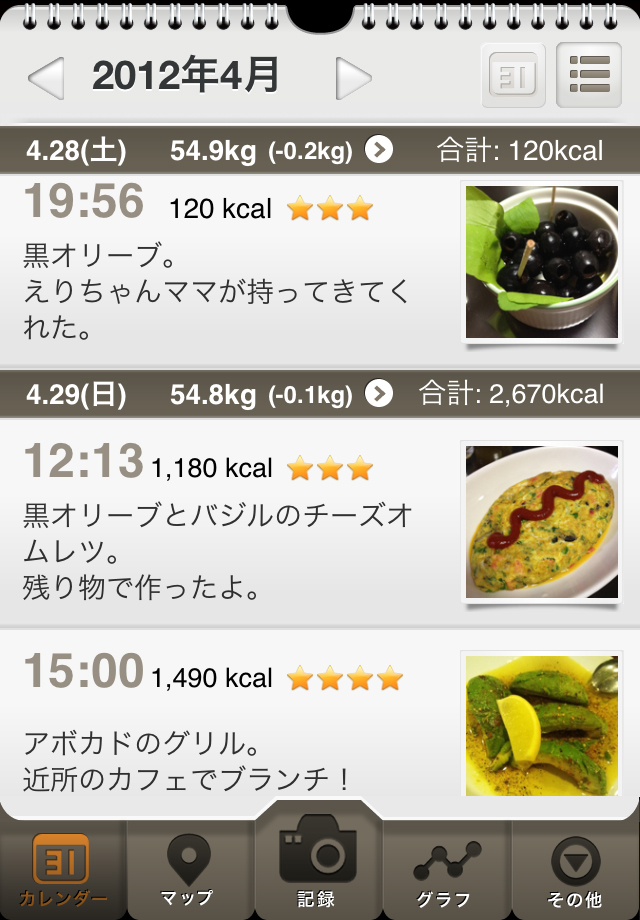Go to the next month

[x=353, y=78]
